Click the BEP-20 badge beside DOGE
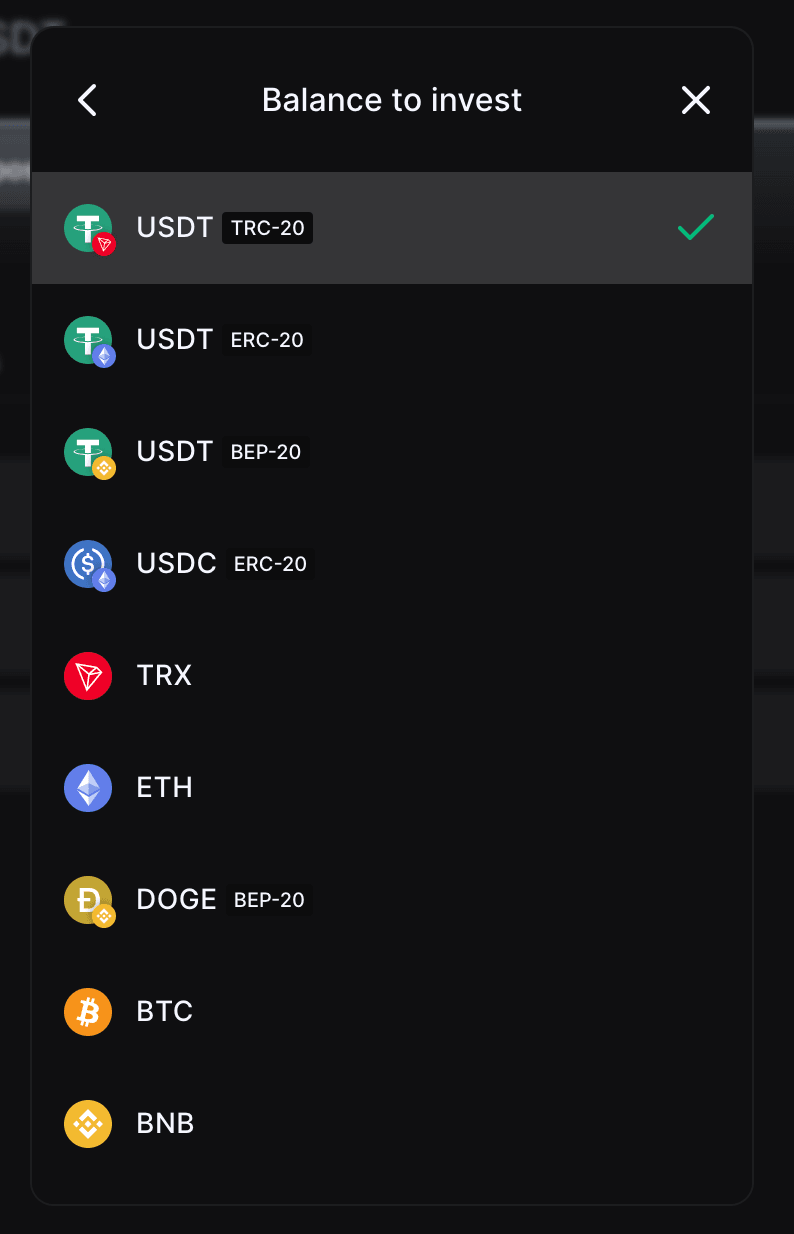 click(268, 900)
